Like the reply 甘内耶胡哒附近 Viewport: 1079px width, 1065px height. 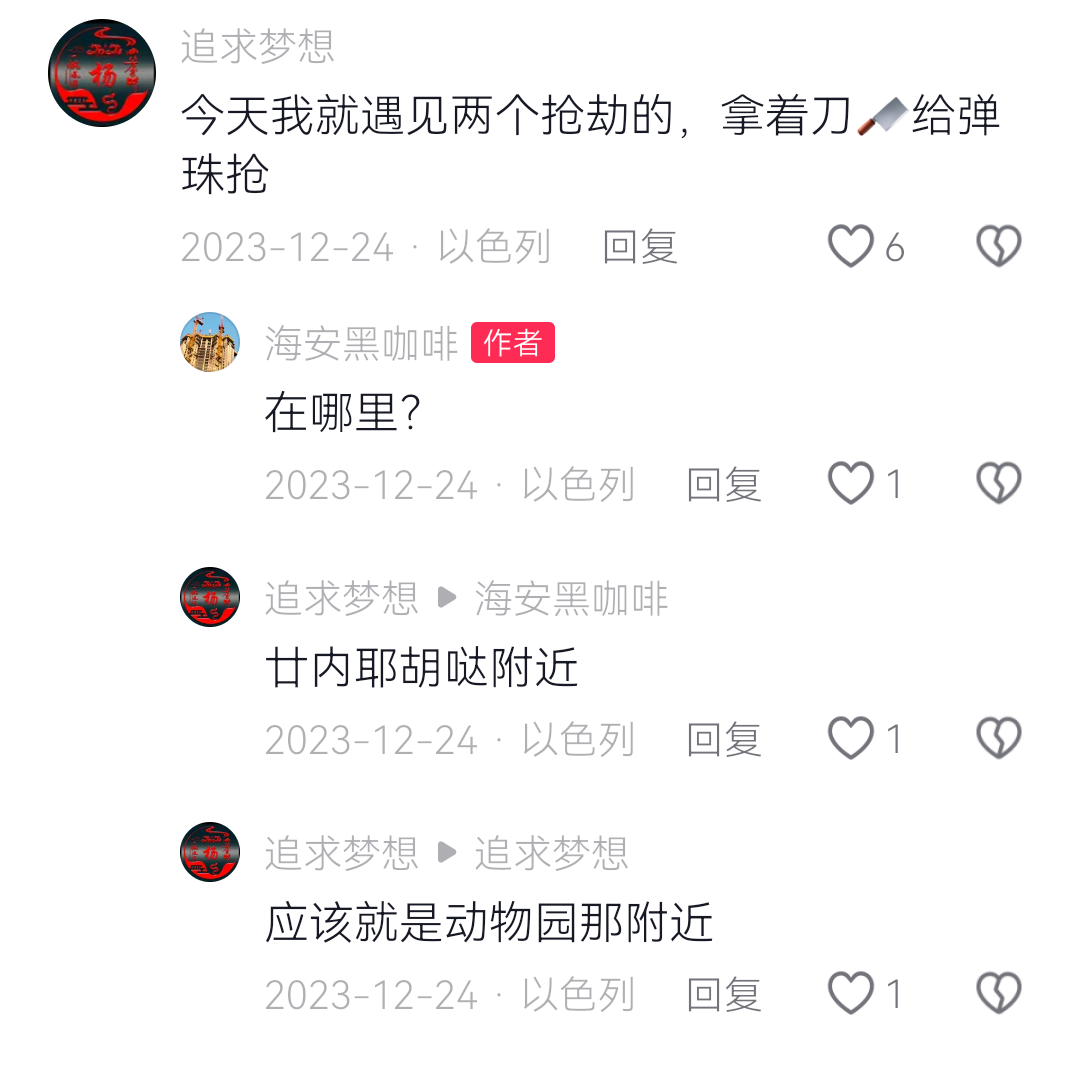point(851,740)
